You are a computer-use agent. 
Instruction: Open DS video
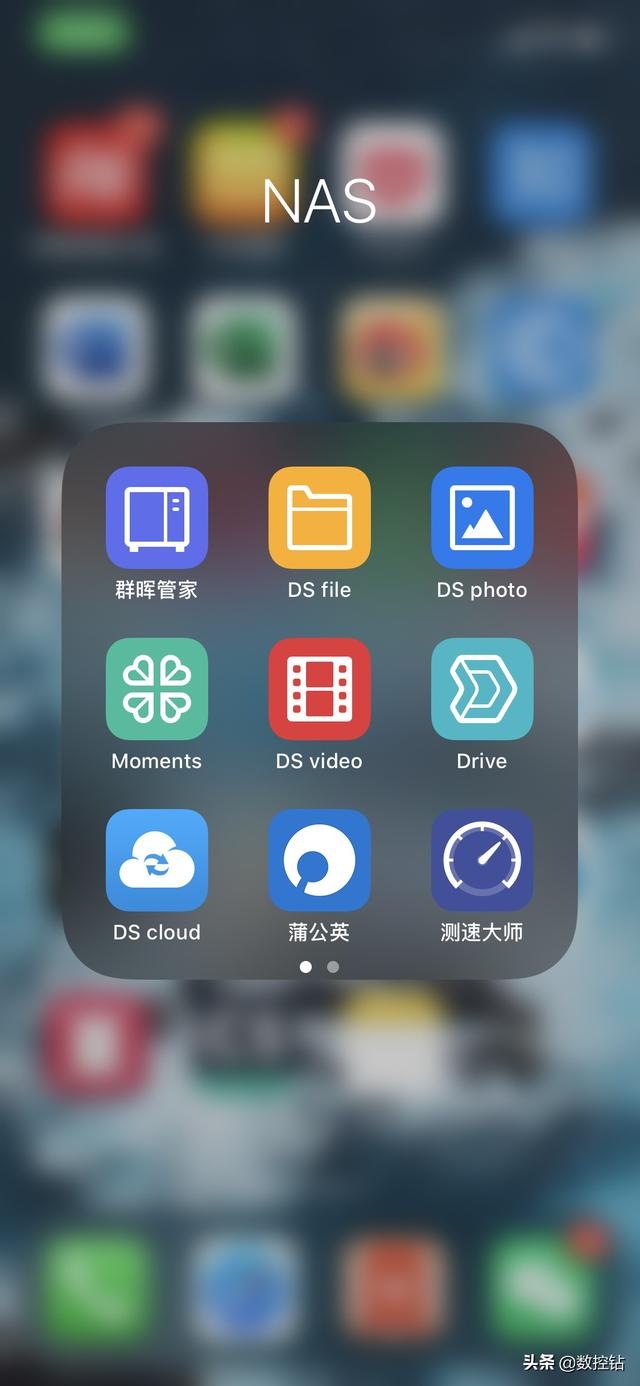(x=320, y=688)
